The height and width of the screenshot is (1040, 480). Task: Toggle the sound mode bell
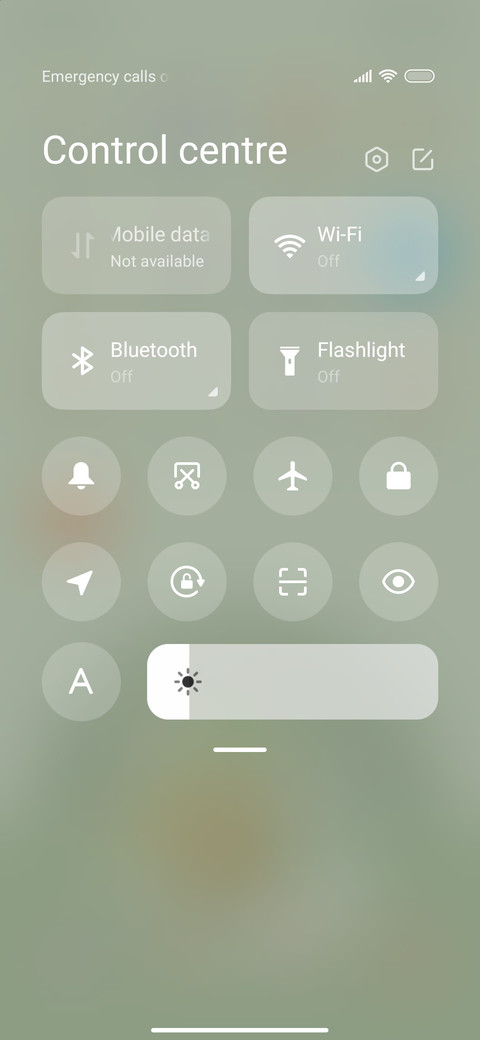[x=82, y=476]
